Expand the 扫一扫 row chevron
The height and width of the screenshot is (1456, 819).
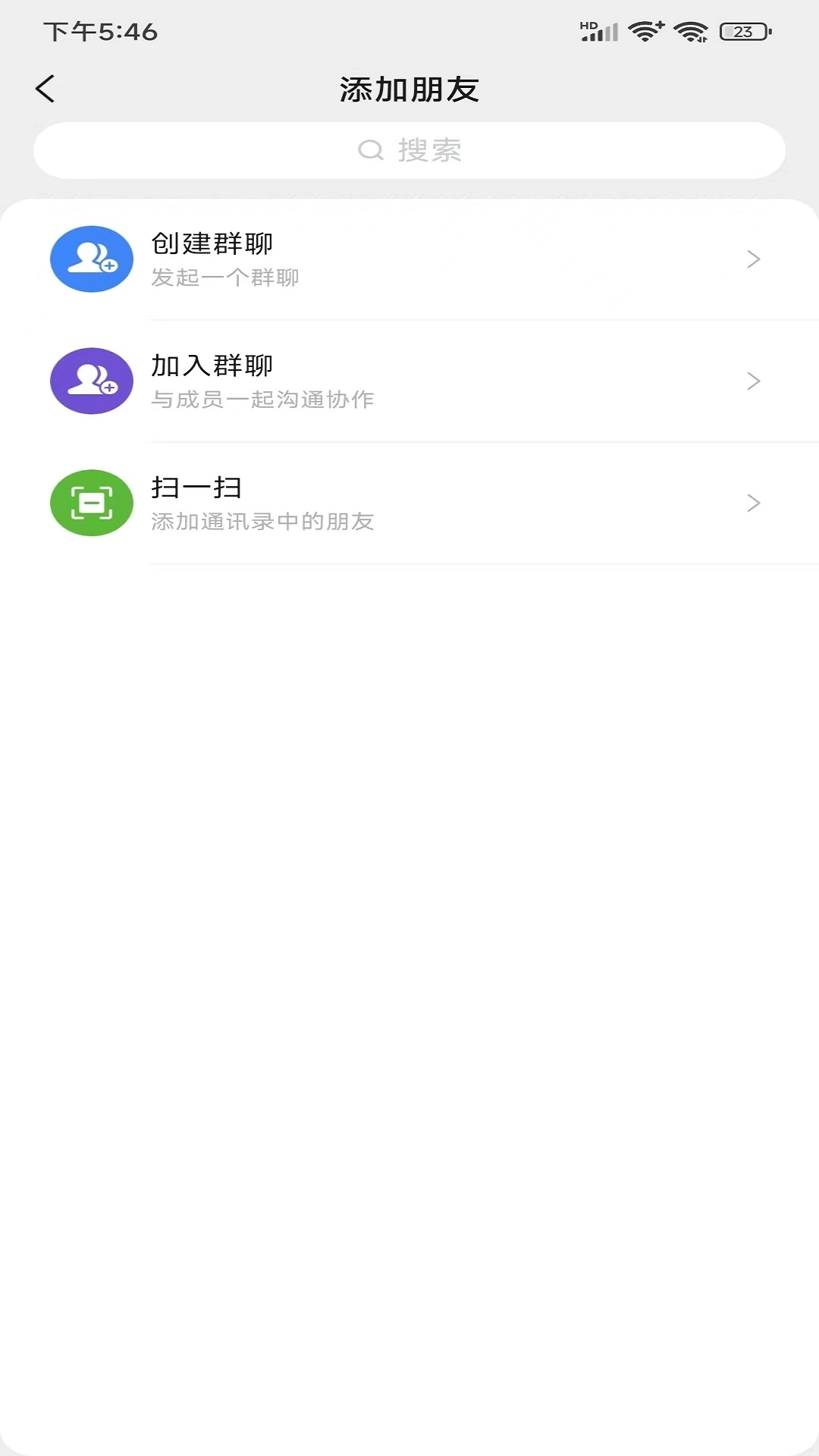pos(753,503)
